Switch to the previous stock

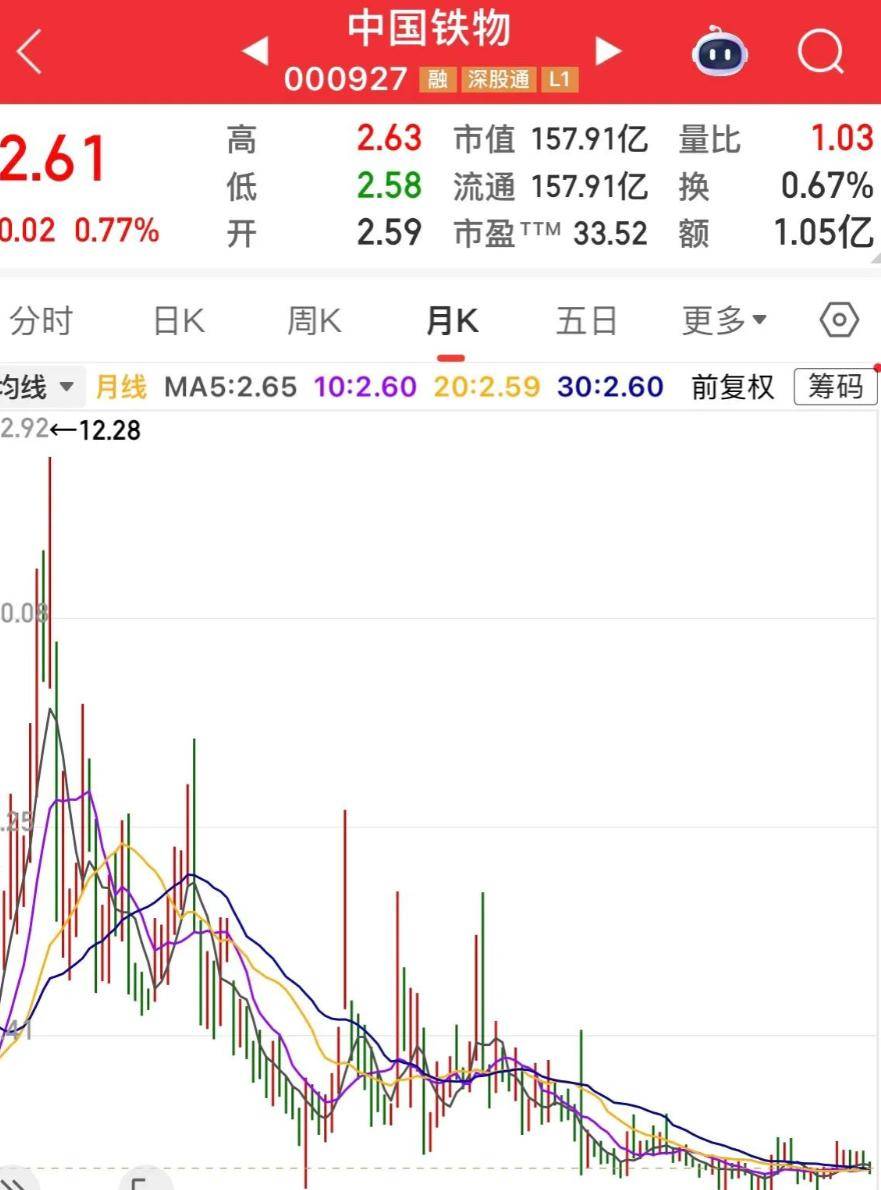point(255,51)
